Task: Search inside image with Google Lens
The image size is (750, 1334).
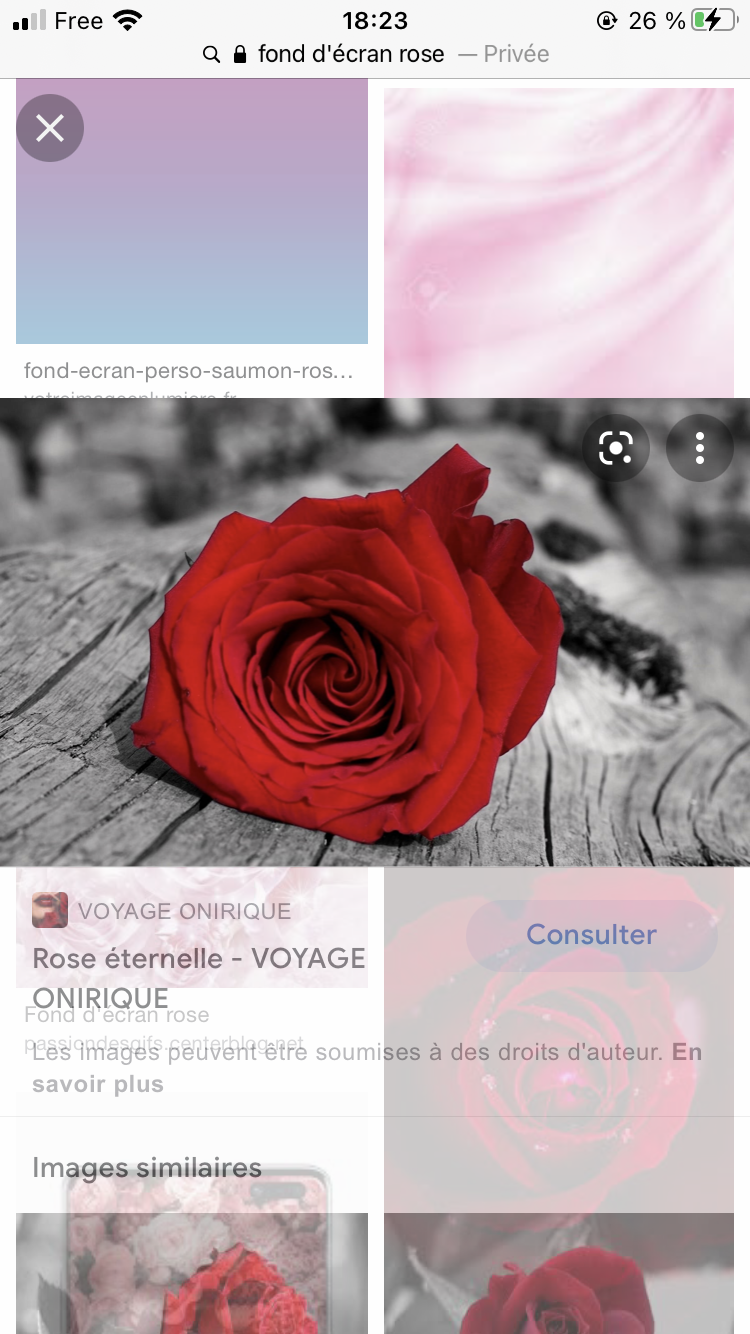Action: pos(616,448)
